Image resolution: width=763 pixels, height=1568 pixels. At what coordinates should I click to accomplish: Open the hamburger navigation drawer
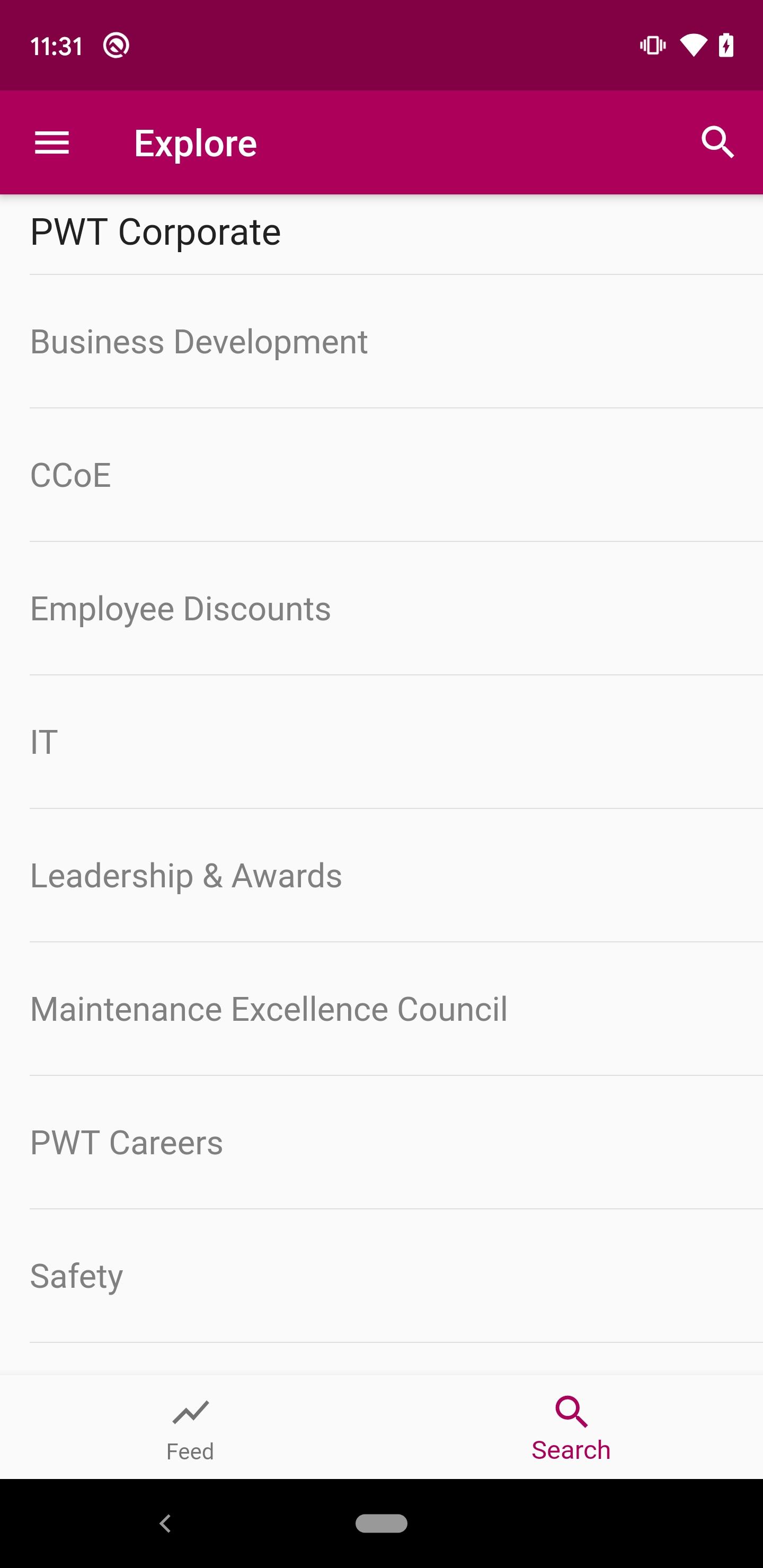(52, 143)
